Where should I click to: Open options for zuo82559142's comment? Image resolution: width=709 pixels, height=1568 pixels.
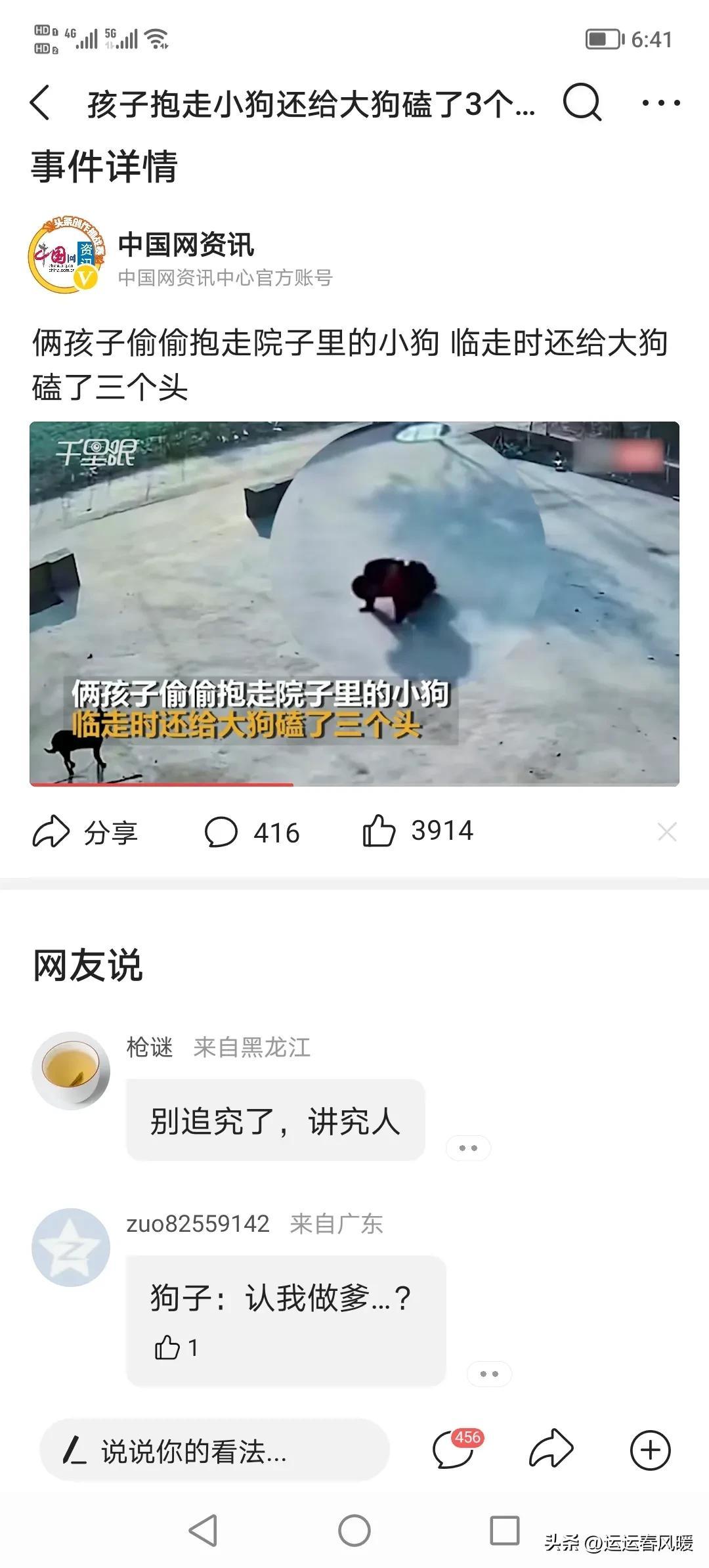pos(489,1374)
